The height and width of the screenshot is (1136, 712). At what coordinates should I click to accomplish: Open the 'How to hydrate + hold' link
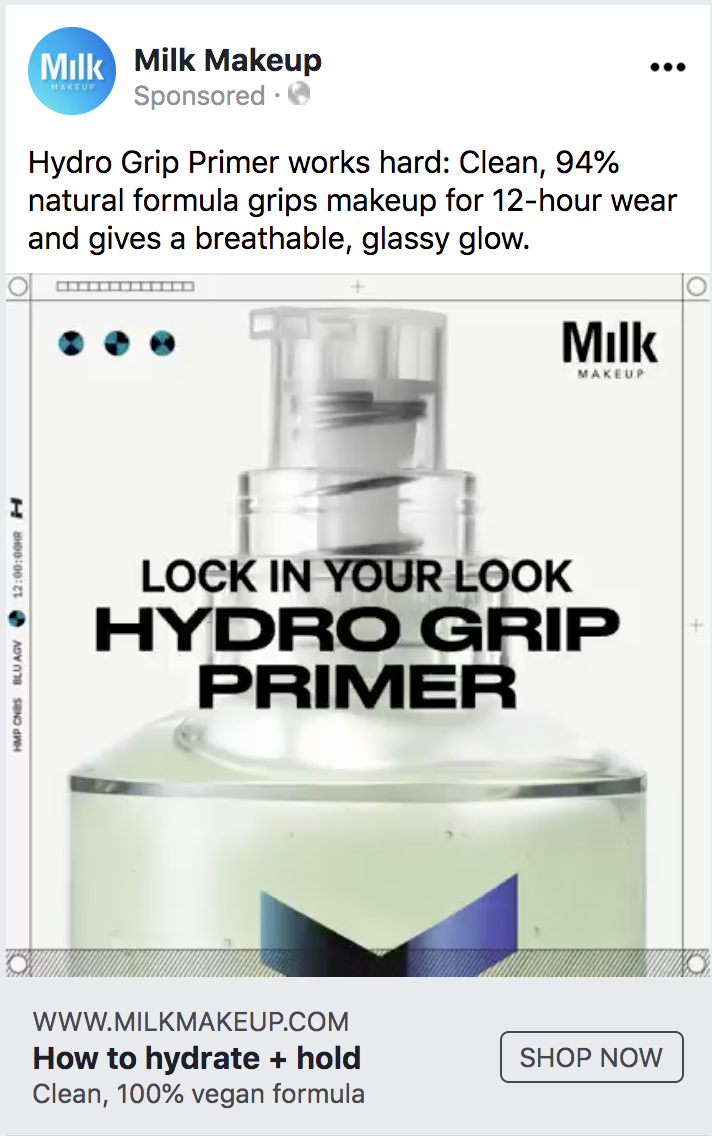click(197, 1058)
